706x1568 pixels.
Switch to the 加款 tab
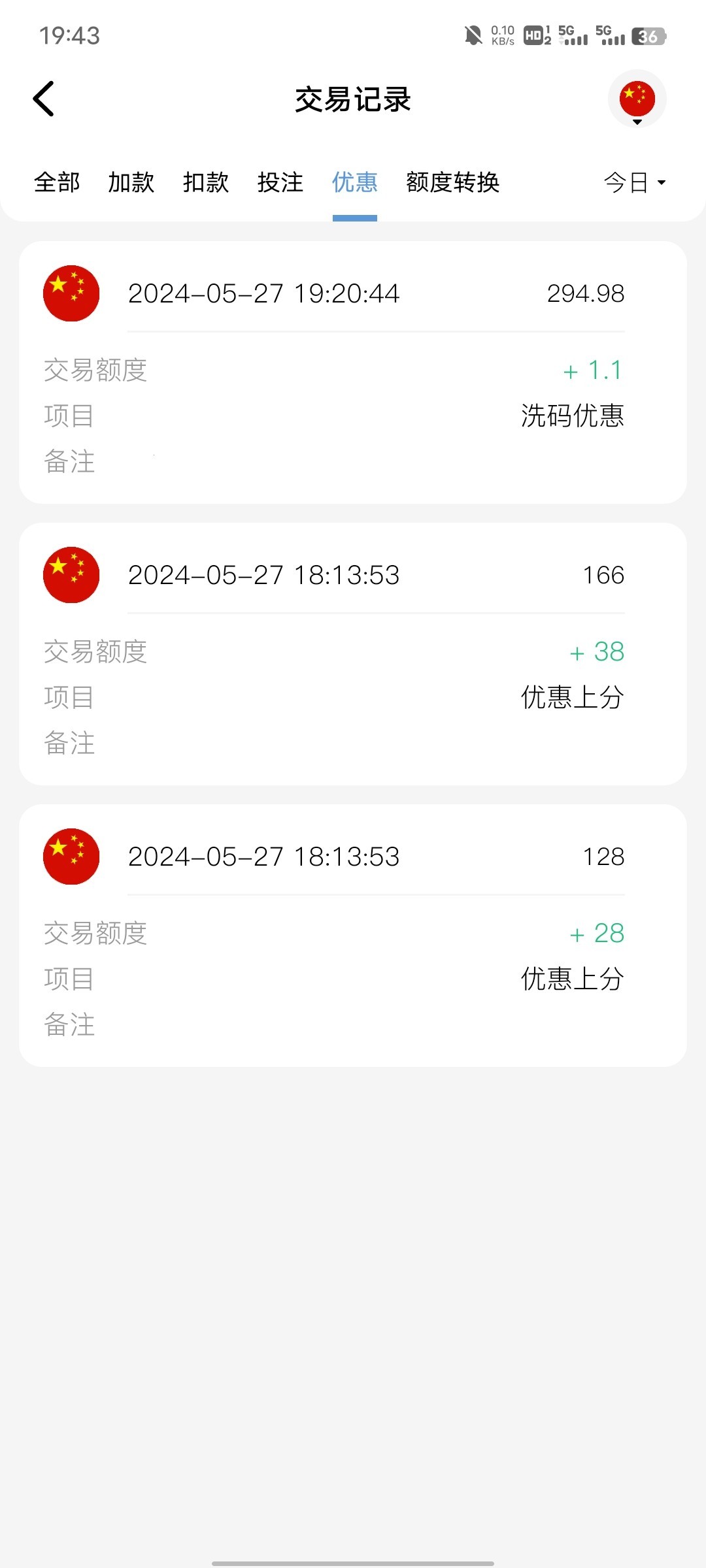click(131, 182)
